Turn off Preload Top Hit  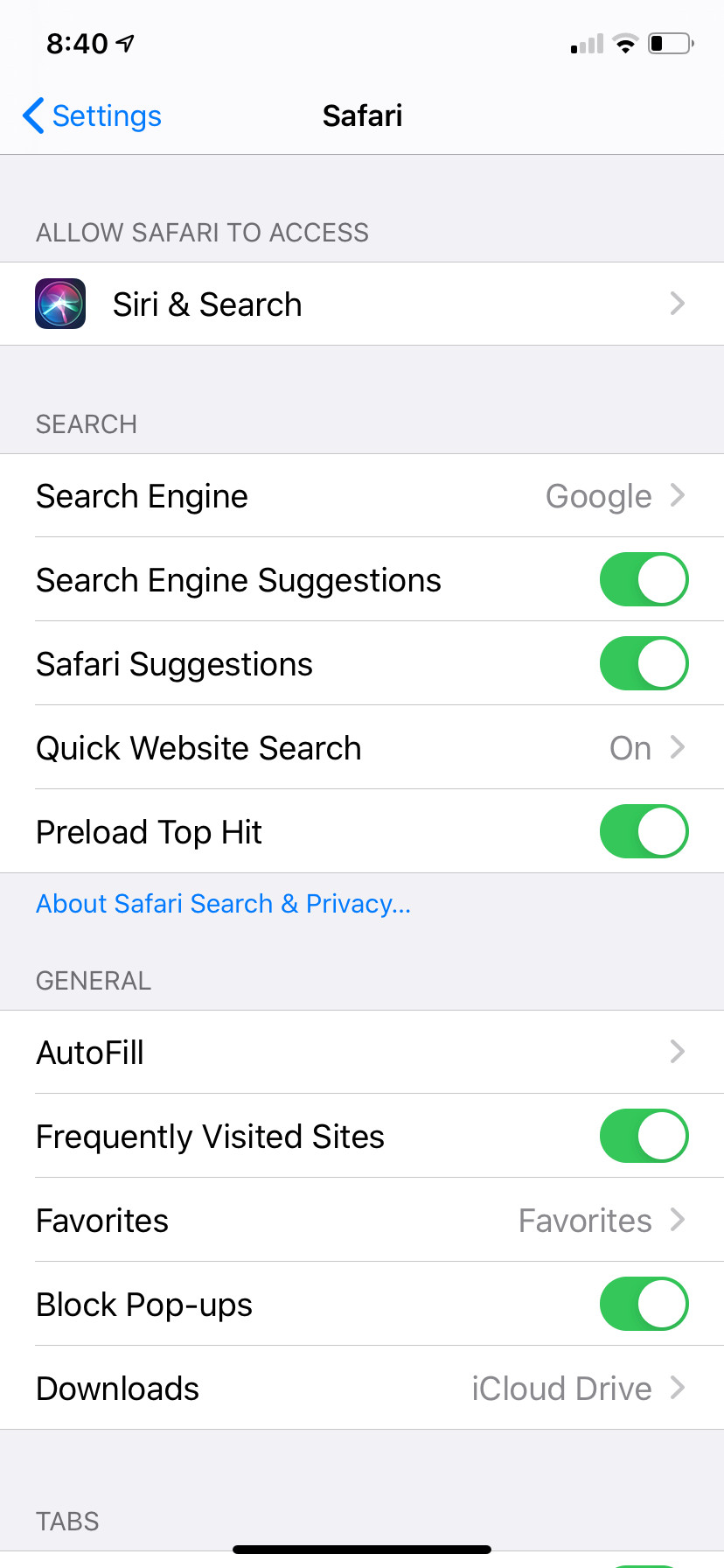click(644, 831)
